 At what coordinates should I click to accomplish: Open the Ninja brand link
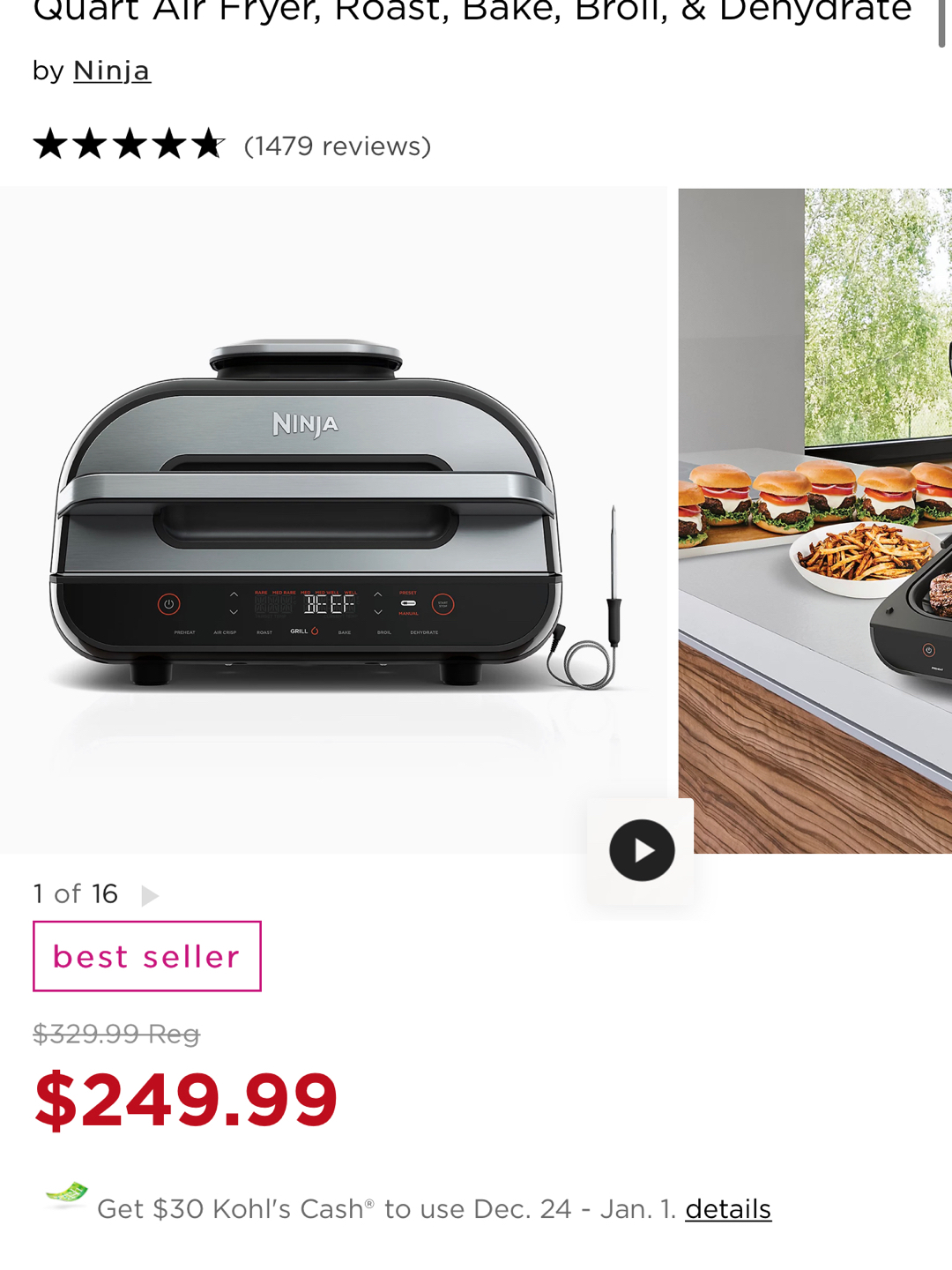point(112,71)
